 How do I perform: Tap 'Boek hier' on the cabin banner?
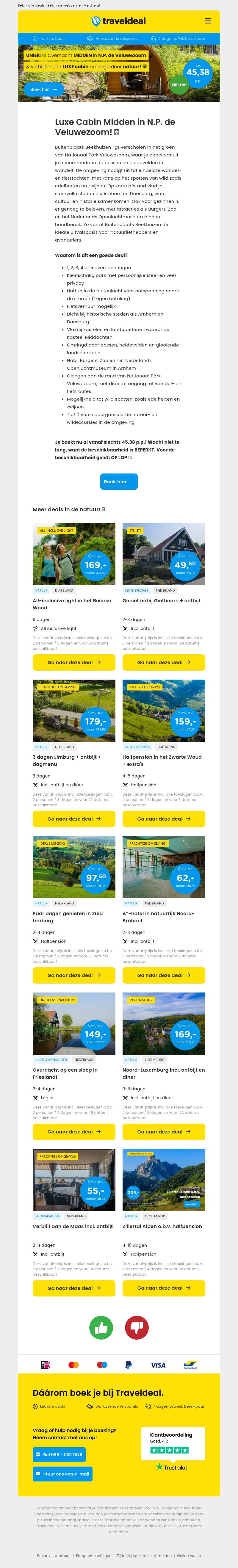[x=43, y=90]
